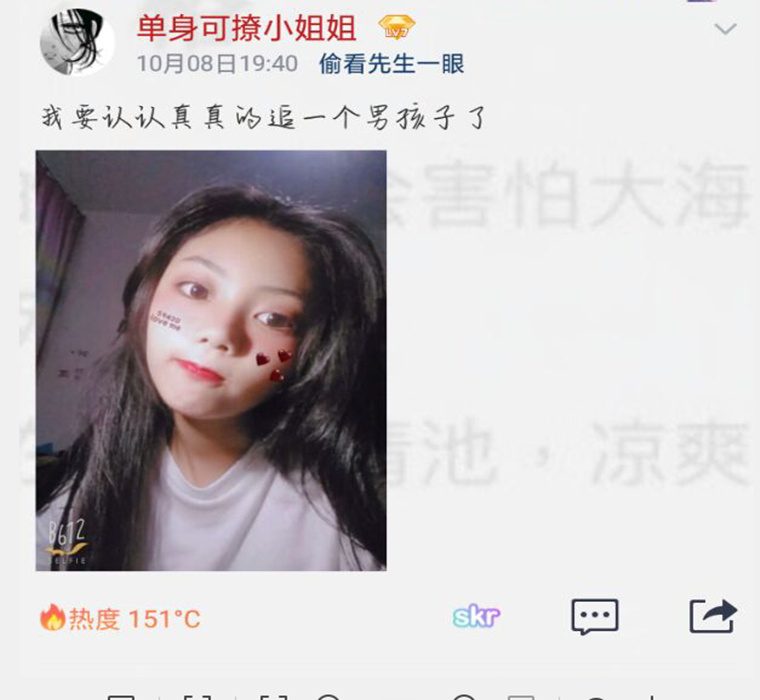Open the comments on this post
This screenshot has width=760, height=700.
pyautogui.click(x=594, y=616)
